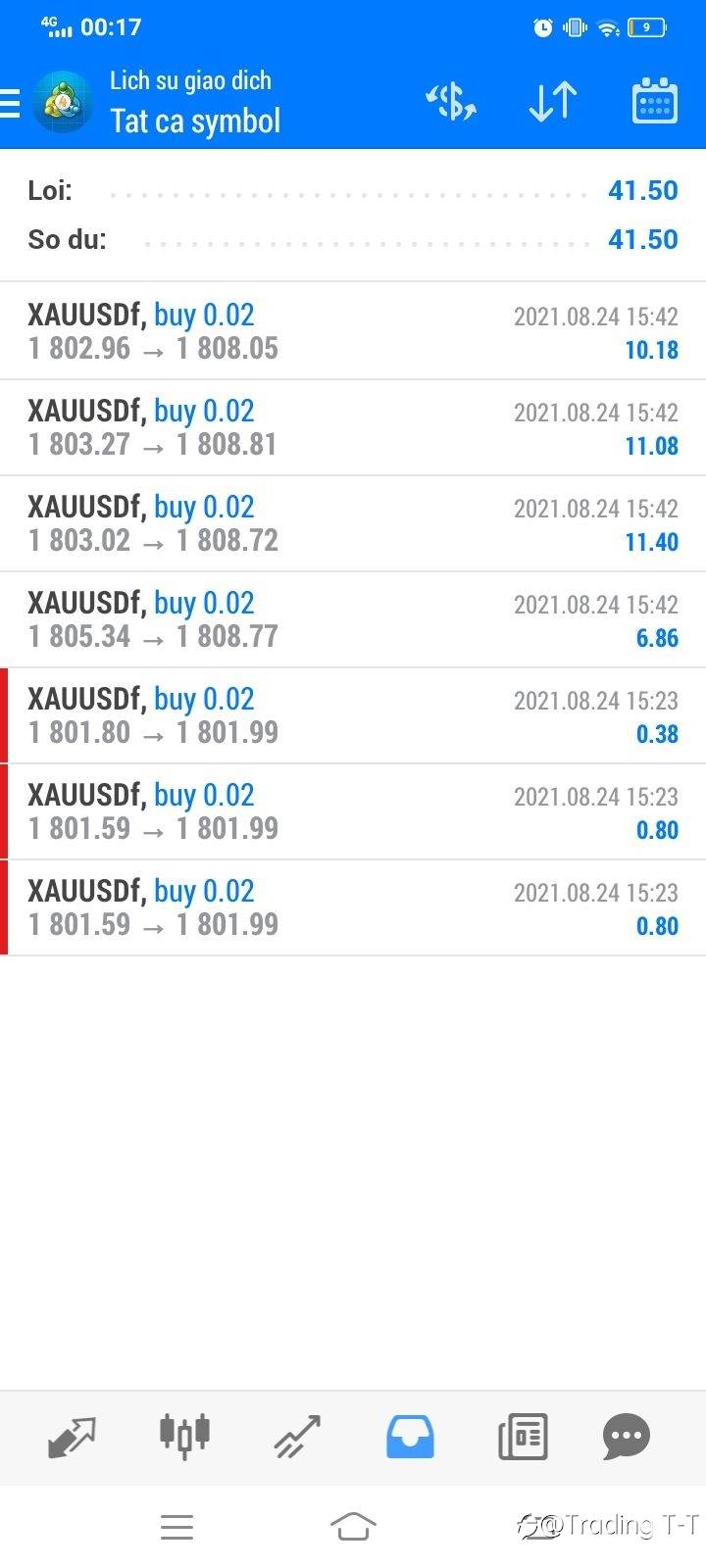Select the History inbox tab
706x1568 pixels.
410,1437
